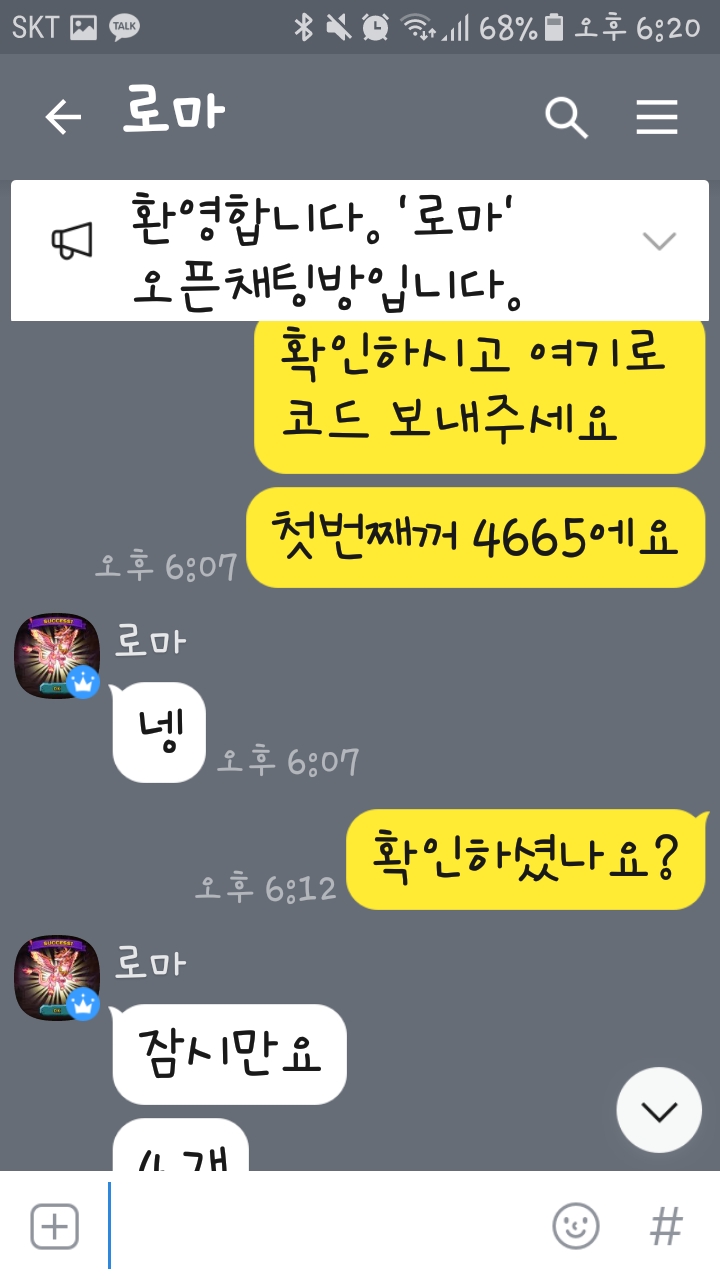720x1280 pixels.
Task: Expand the 환영합니다 notice banner
Action: 659,241
